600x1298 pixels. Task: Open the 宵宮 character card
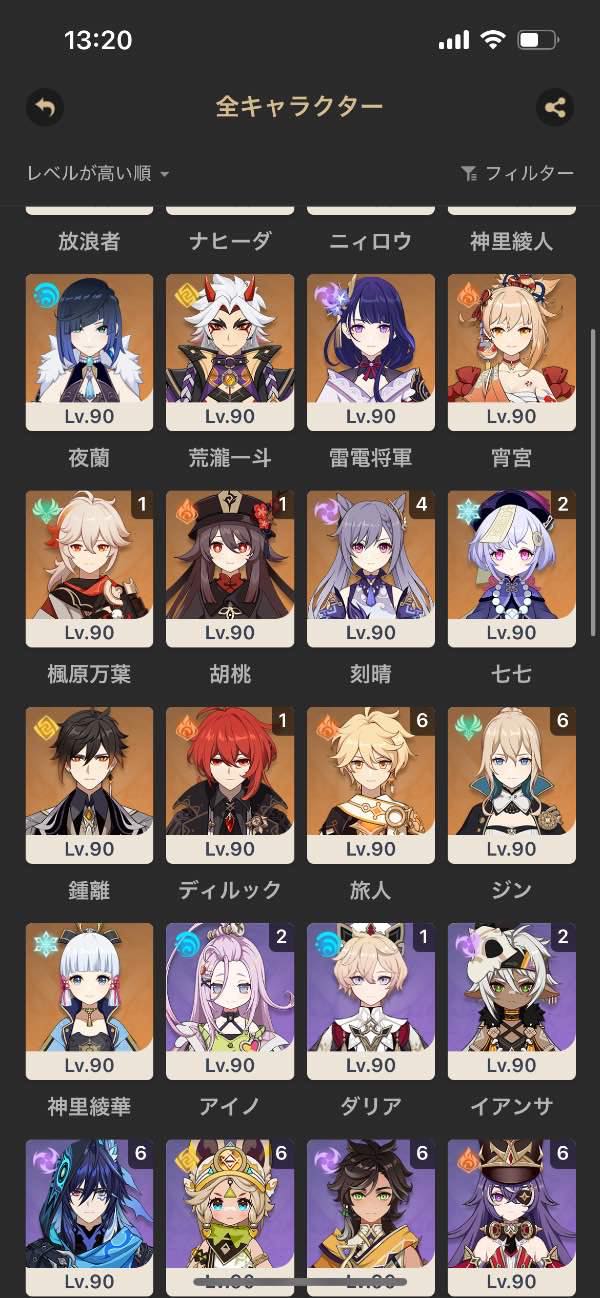pyautogui.click(x=512, y=353)
